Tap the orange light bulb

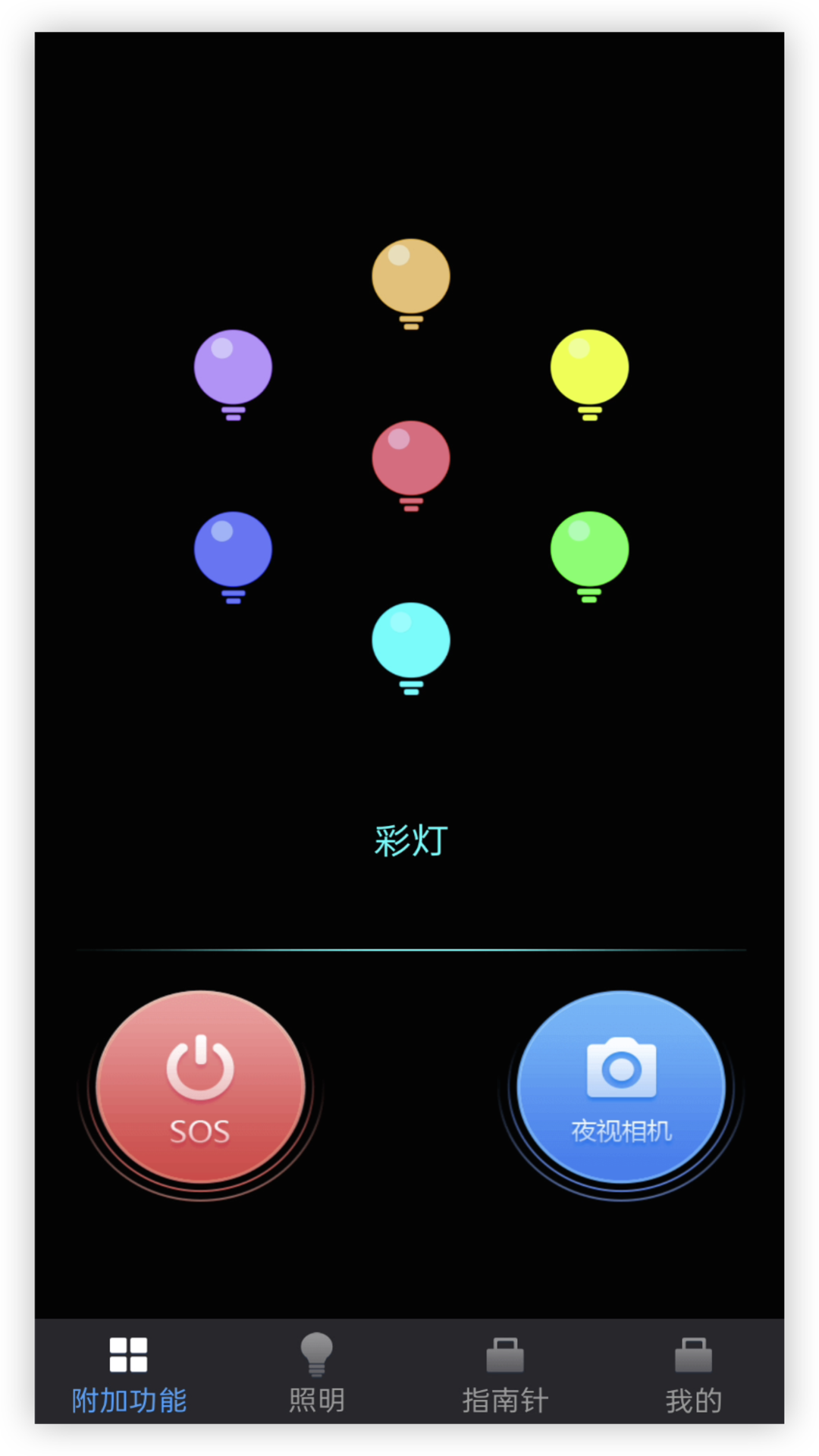tap(411, 277)
